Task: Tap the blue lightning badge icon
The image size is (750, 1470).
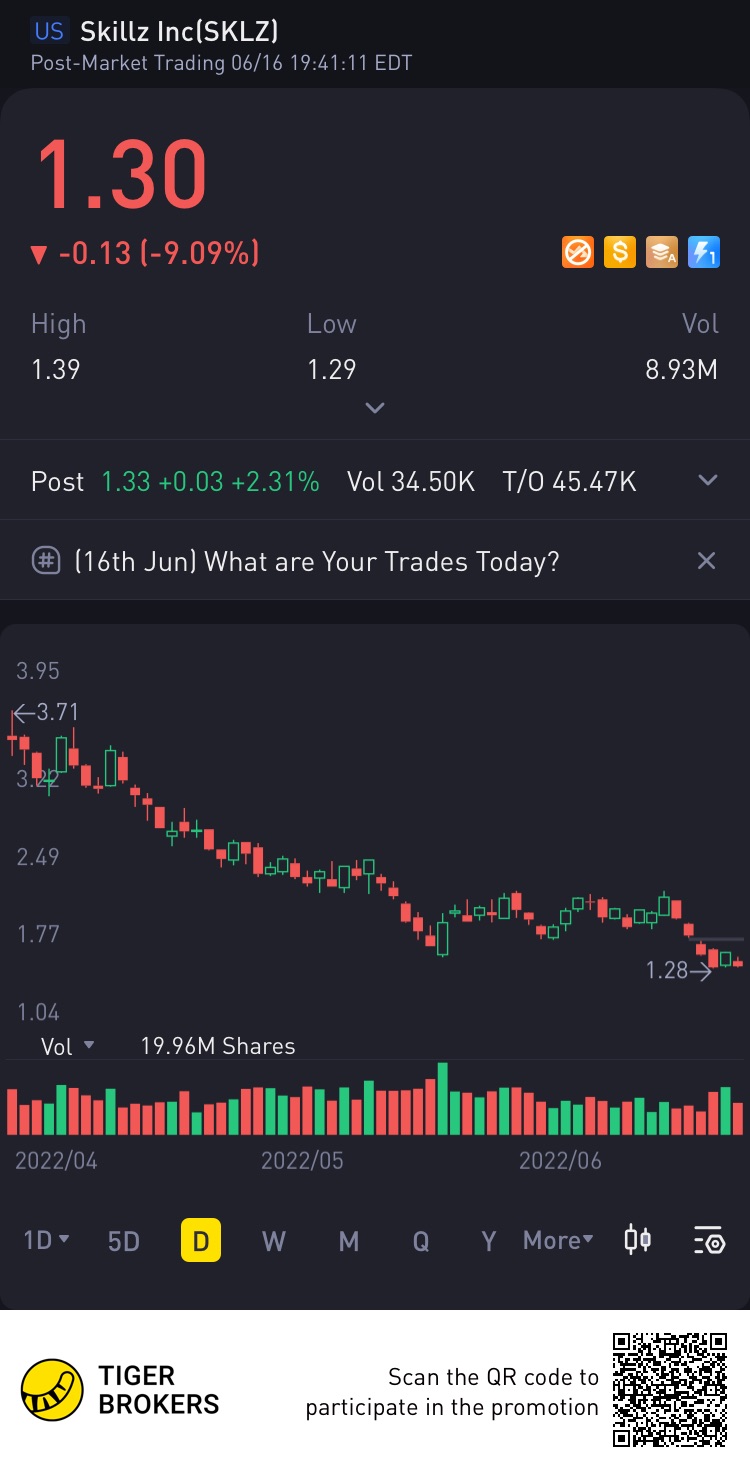Action: click(704, 253)
